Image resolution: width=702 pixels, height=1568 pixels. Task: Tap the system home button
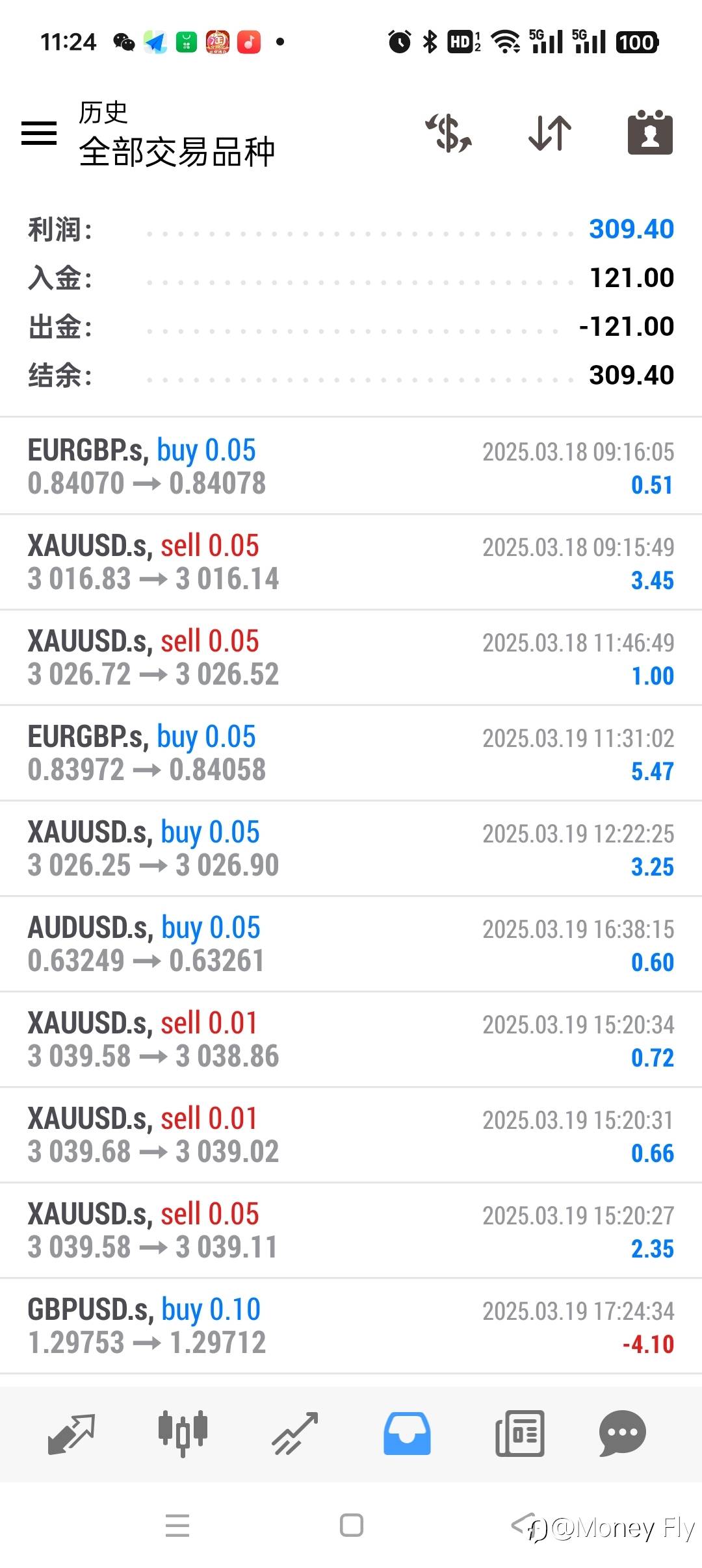[352, 1525]
